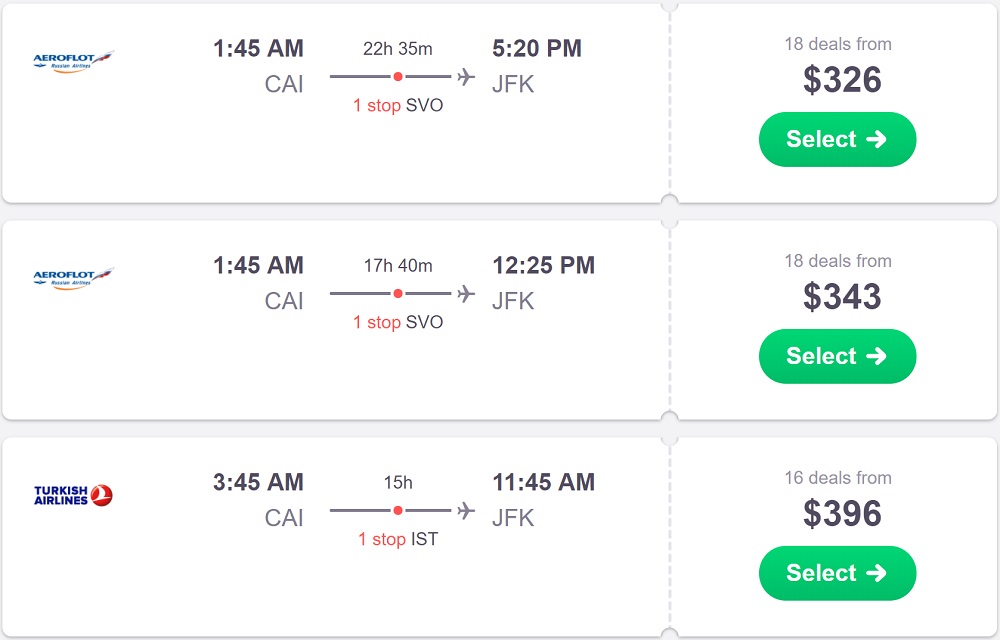Select the $343 Aeroflot deal
Viewport: 1000px width, 640px height.
837,356
